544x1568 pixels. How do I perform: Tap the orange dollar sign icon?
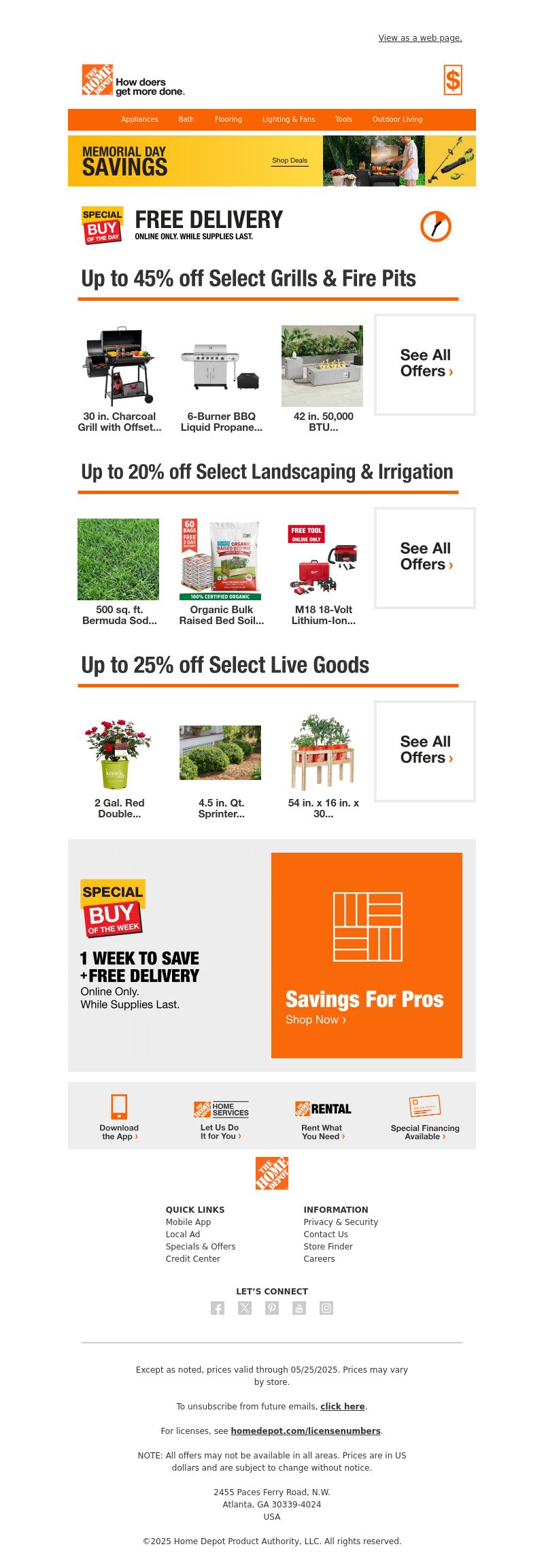pyautogui.click(x=452, y=80)
